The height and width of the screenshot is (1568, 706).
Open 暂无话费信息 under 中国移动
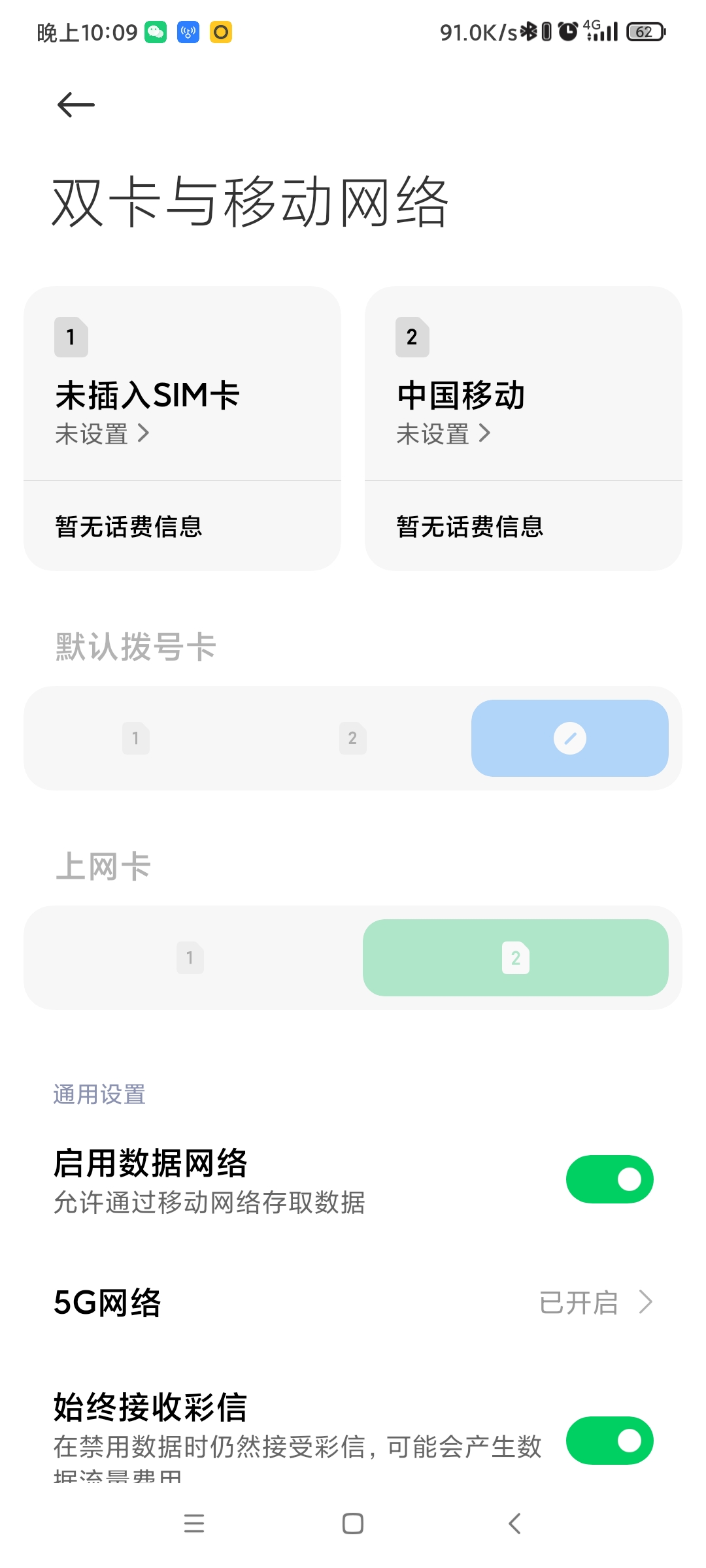tap(524, 526)
